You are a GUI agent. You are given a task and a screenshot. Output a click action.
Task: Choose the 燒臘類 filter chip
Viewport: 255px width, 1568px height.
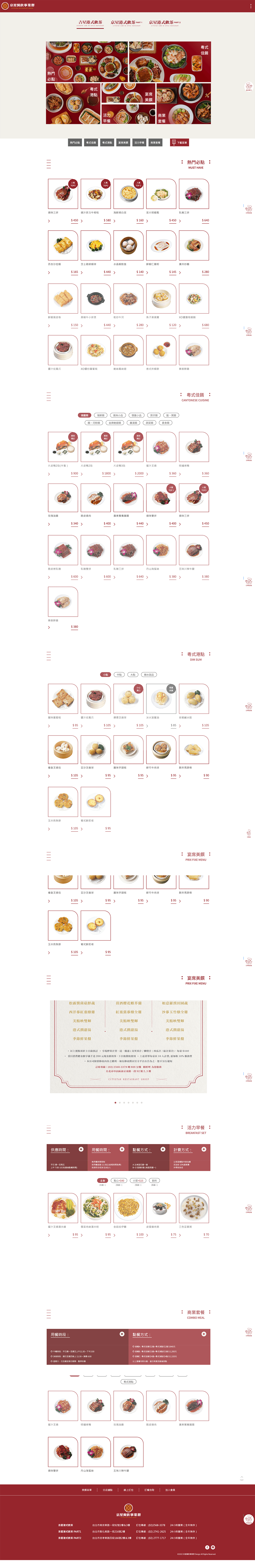84,415
